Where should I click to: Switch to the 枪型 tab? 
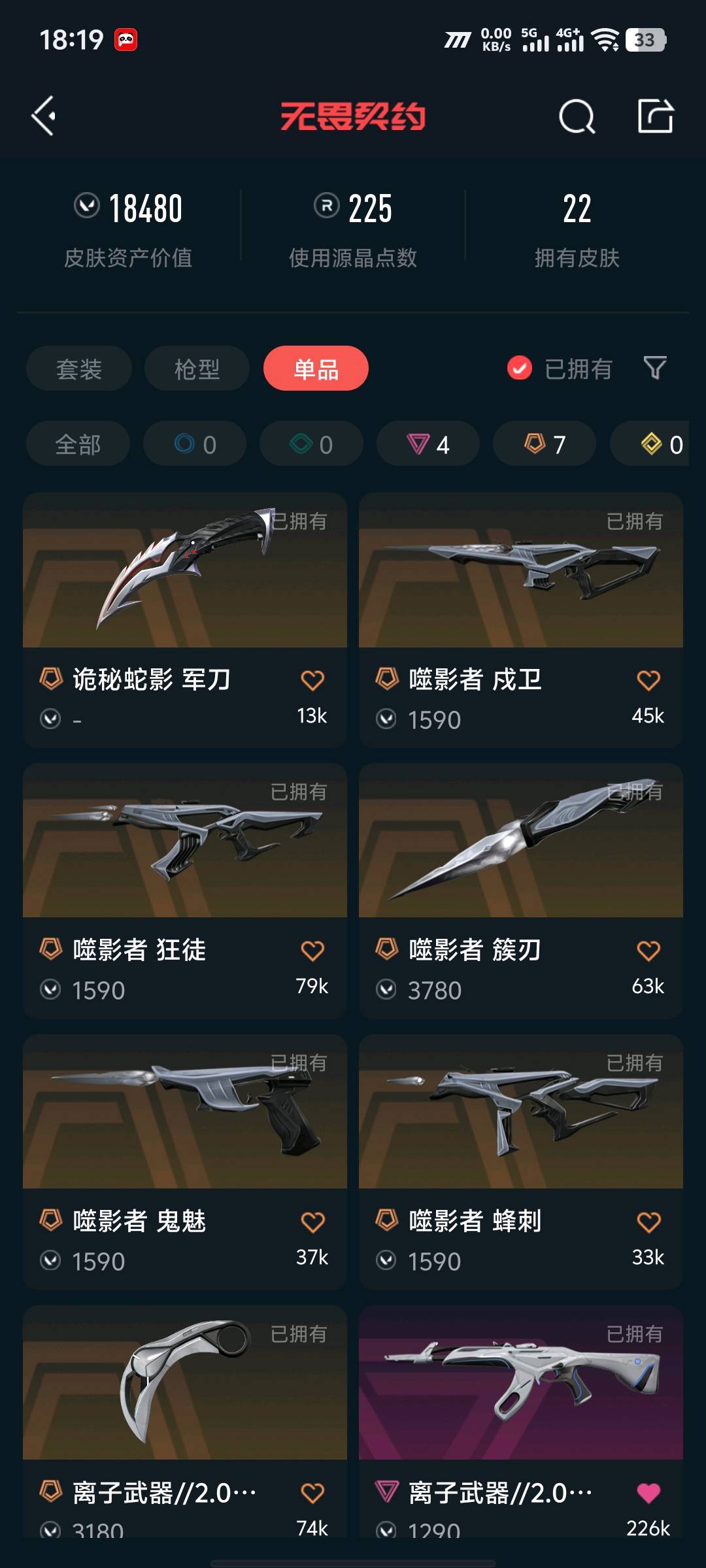(197, 369)
